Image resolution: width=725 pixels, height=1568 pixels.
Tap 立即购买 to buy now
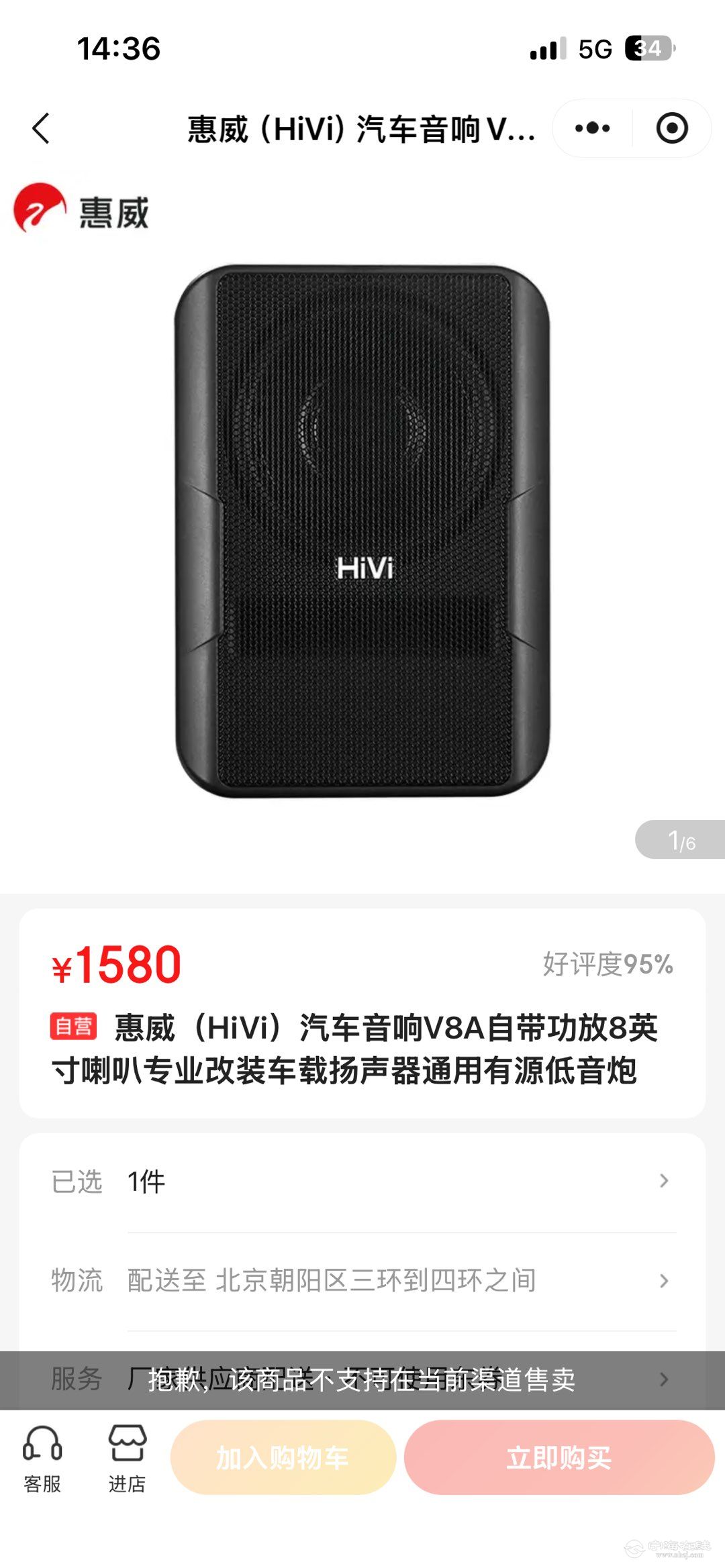[x=559, y=1457]
